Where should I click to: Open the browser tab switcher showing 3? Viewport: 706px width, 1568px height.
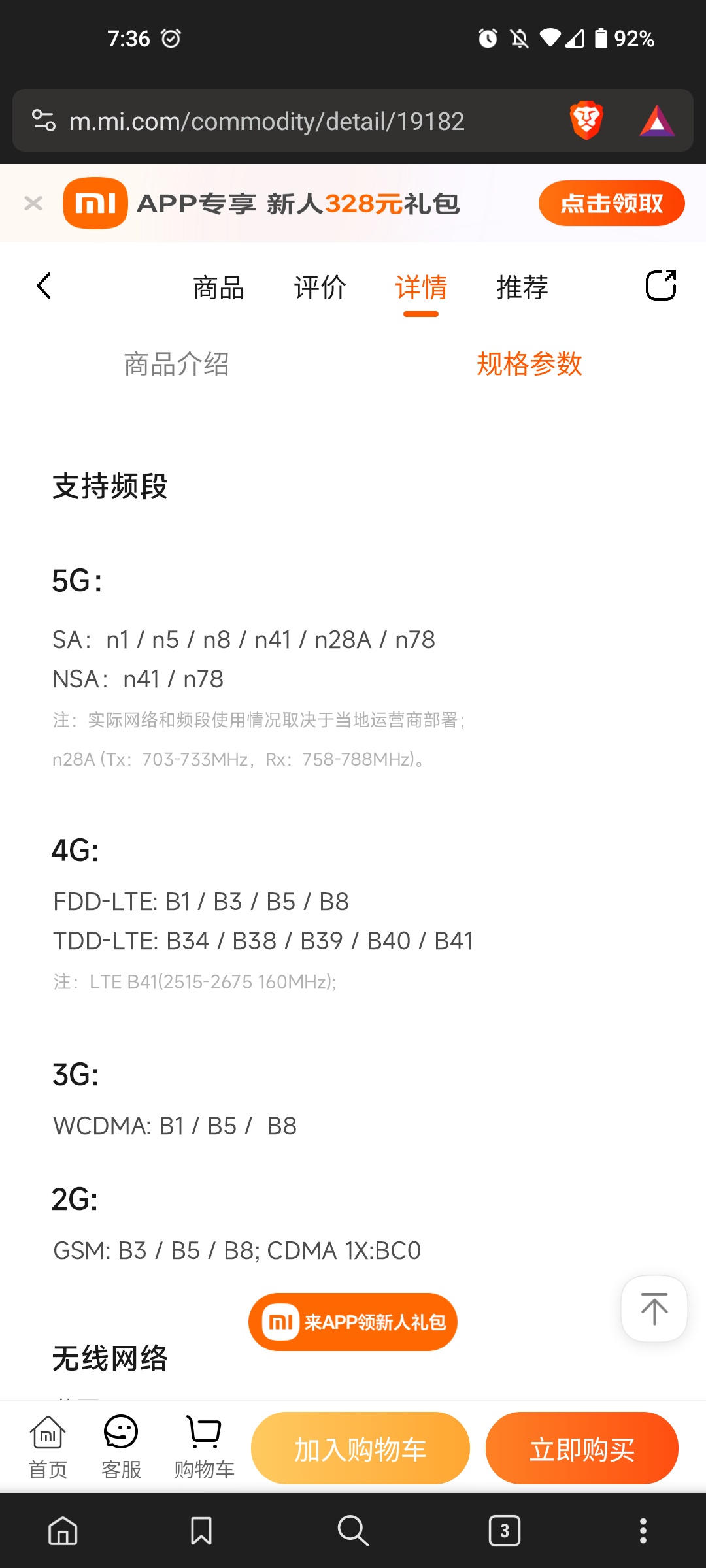pyautogui.click(x=504, y=1530)
